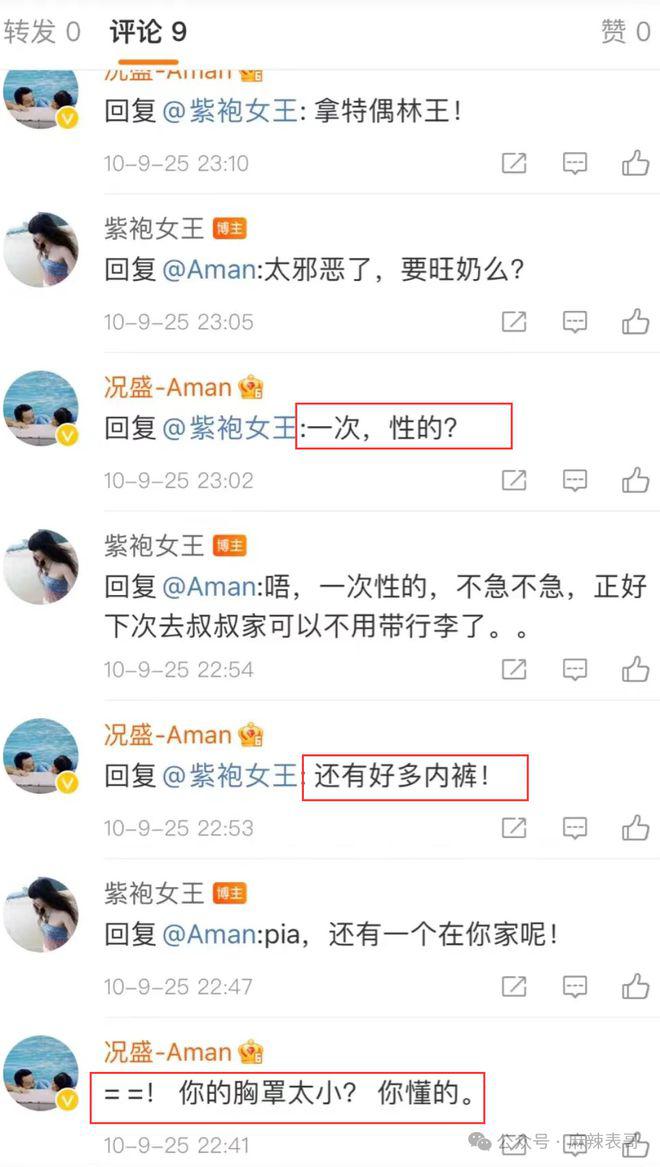Forward the comment 'pia，还有一个在你家呢！'

[513, 987]
